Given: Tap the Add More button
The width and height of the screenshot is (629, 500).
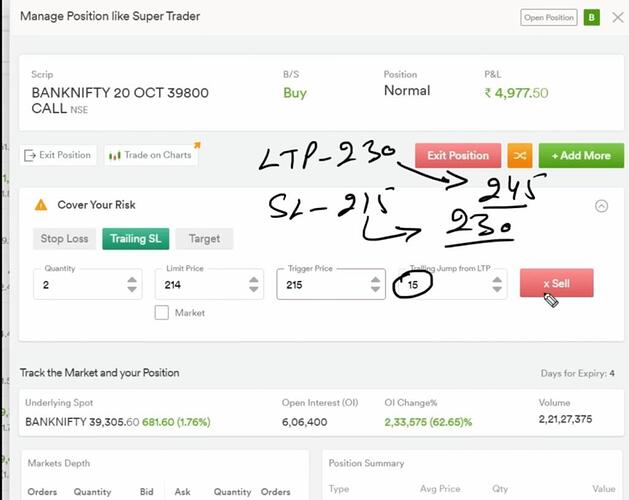Looking at the screenshot, I should point(581,155).
